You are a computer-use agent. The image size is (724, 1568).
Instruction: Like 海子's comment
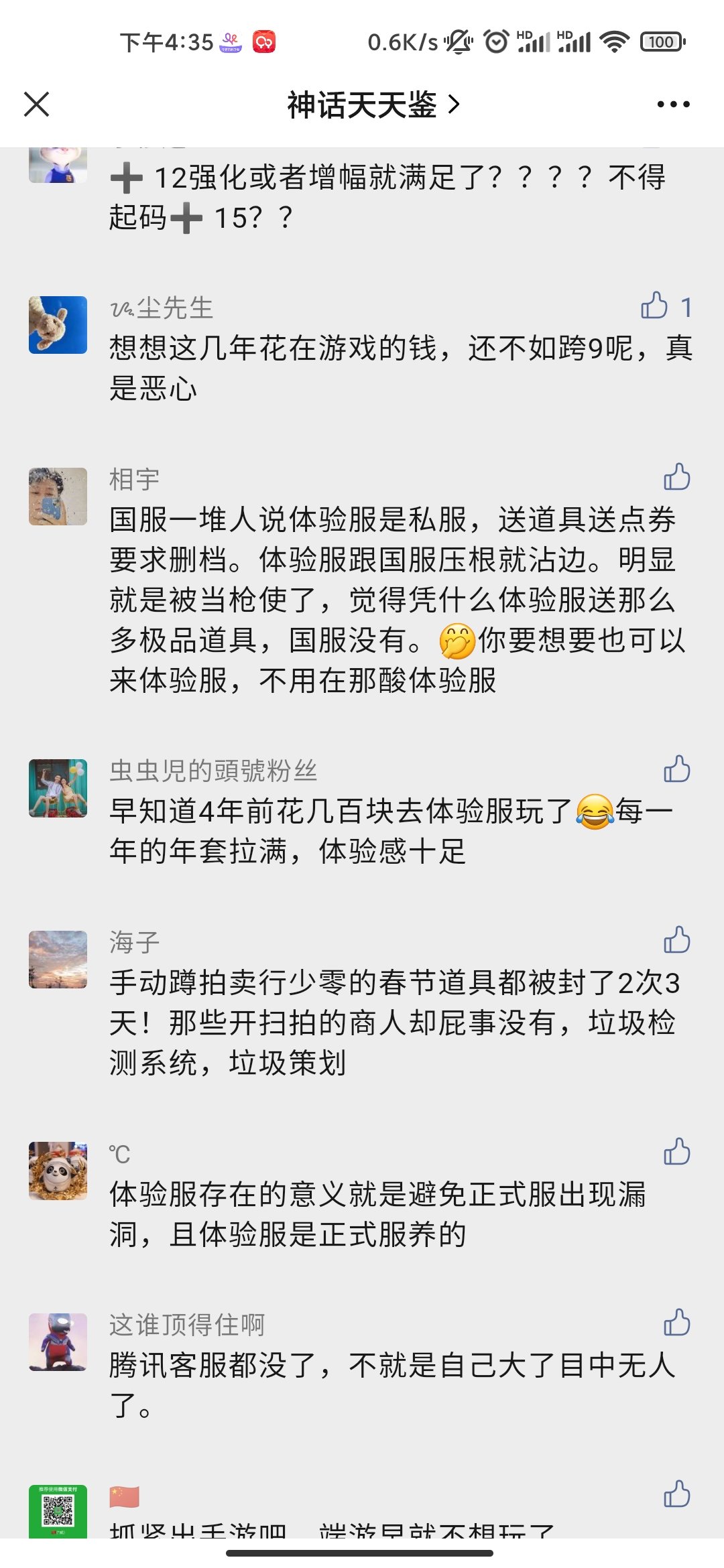[676, 939]
